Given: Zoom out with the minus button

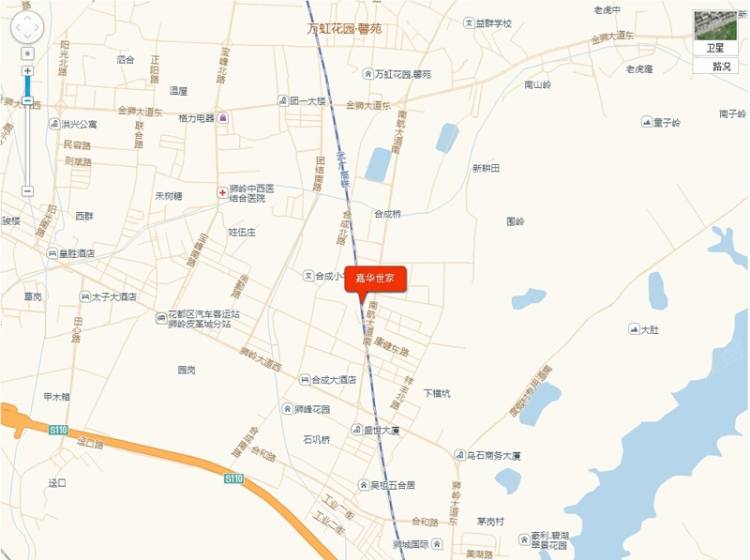Looking at the screenshot, I should 27,191.
